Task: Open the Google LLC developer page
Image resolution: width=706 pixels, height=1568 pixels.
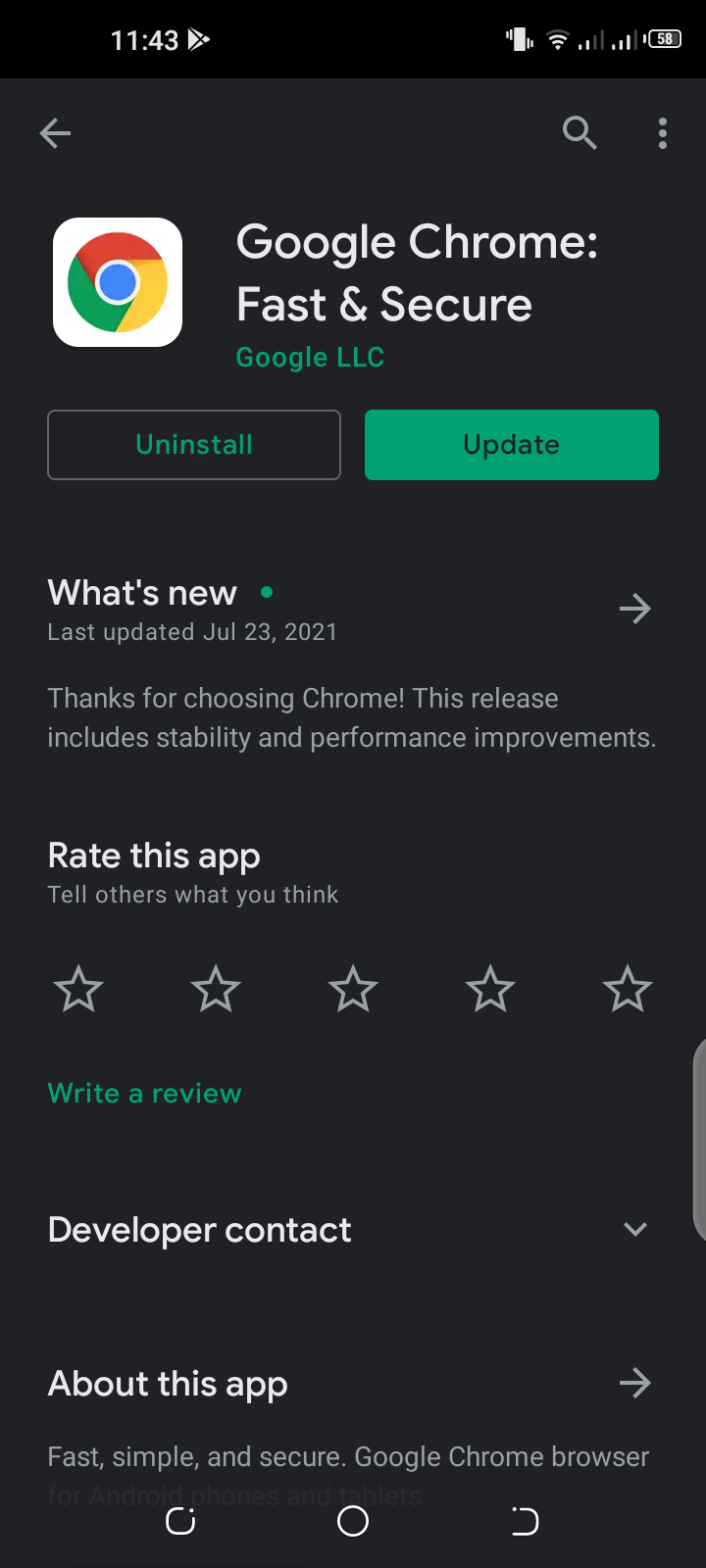Action: point(310,358)
